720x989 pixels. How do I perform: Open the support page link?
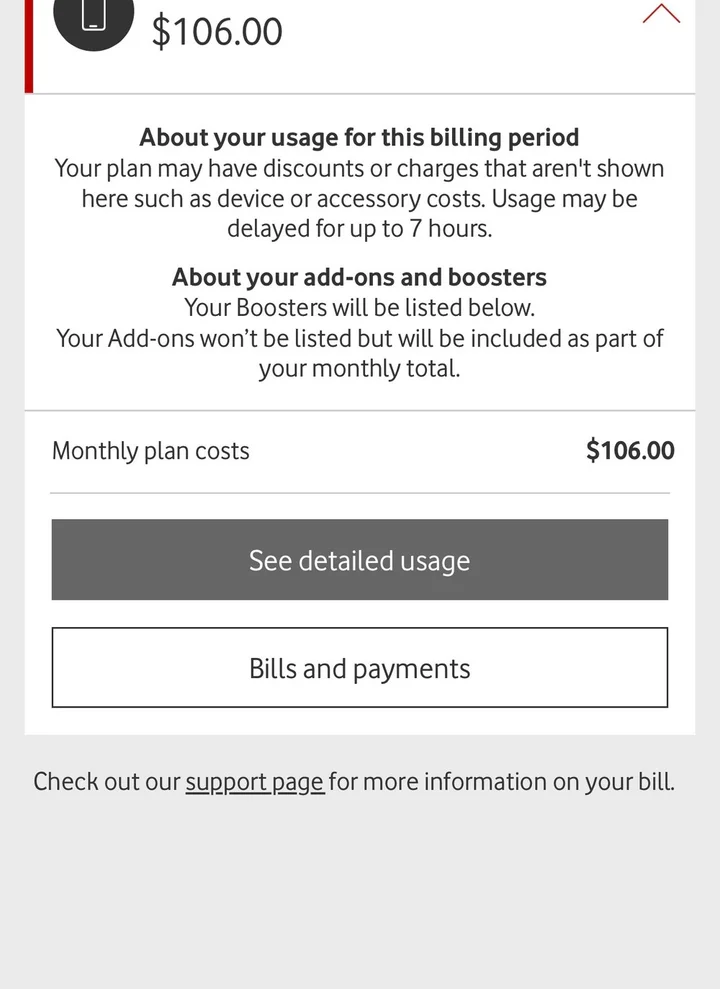(255, 781)
